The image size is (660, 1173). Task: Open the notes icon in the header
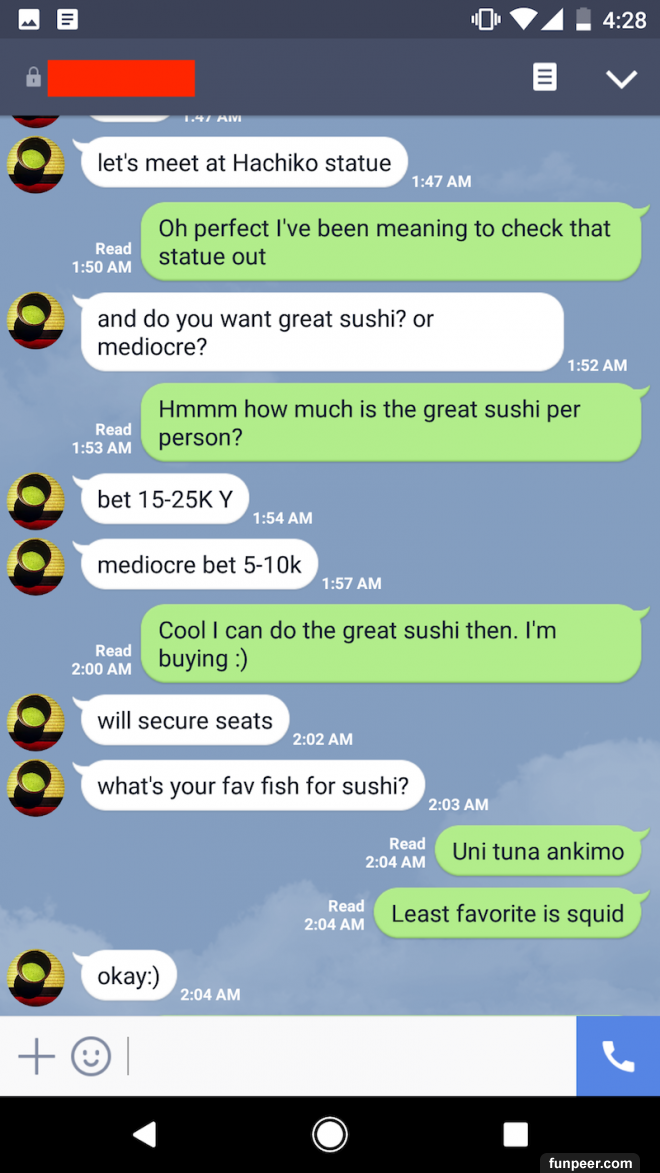[544, 77]
